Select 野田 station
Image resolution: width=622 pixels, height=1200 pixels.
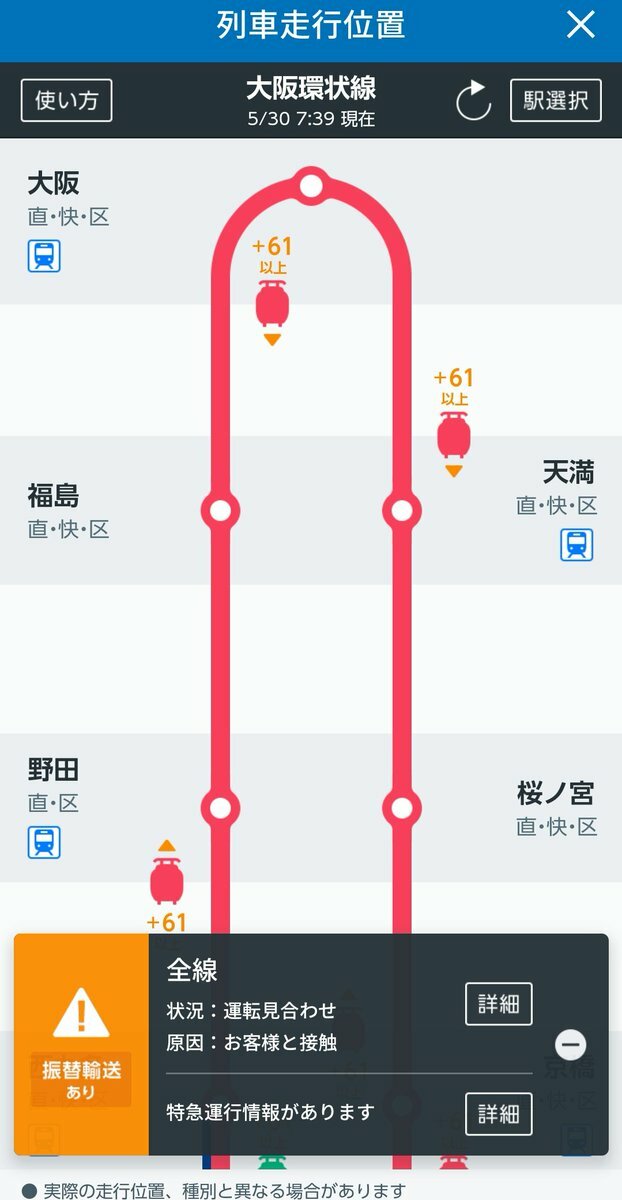coord(54,770)
